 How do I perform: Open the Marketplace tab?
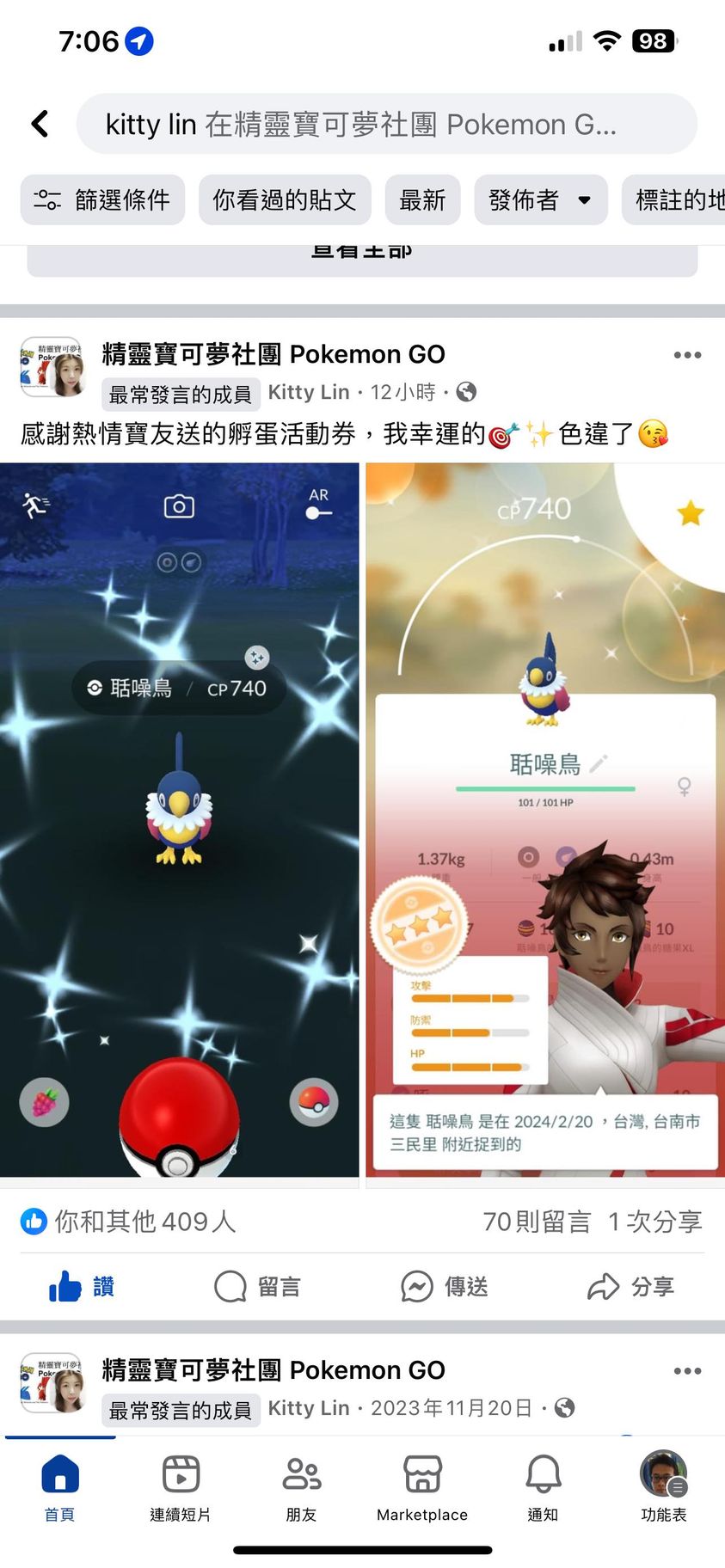422,1489
